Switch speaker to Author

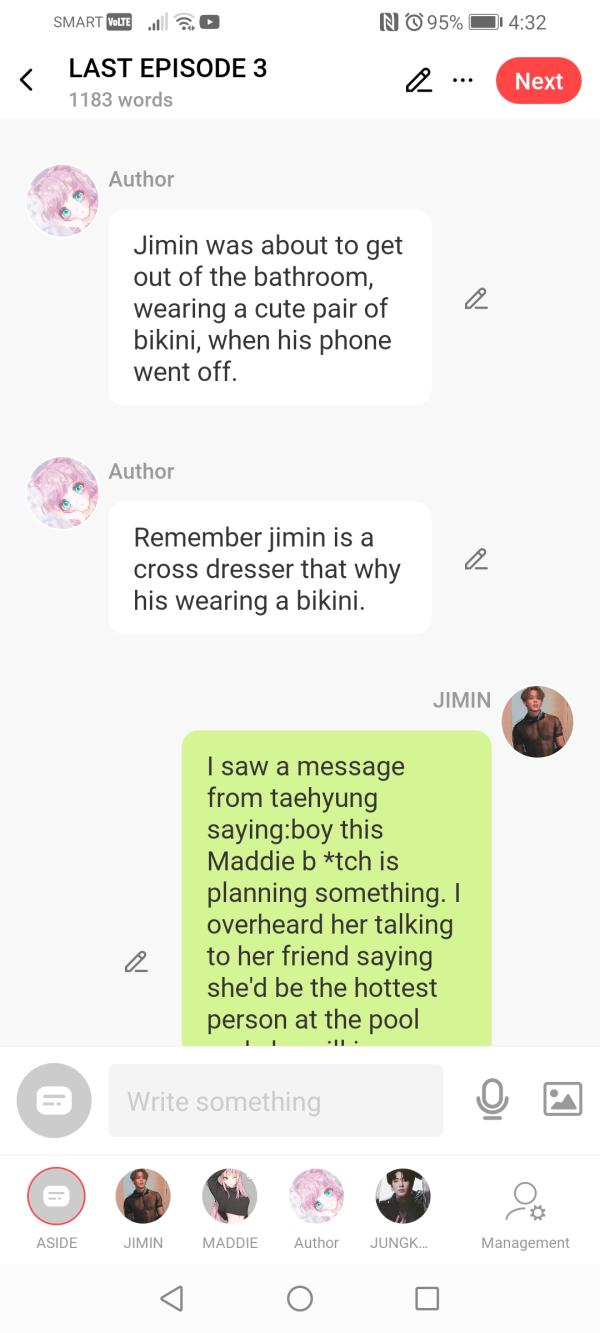[316, 1196]
